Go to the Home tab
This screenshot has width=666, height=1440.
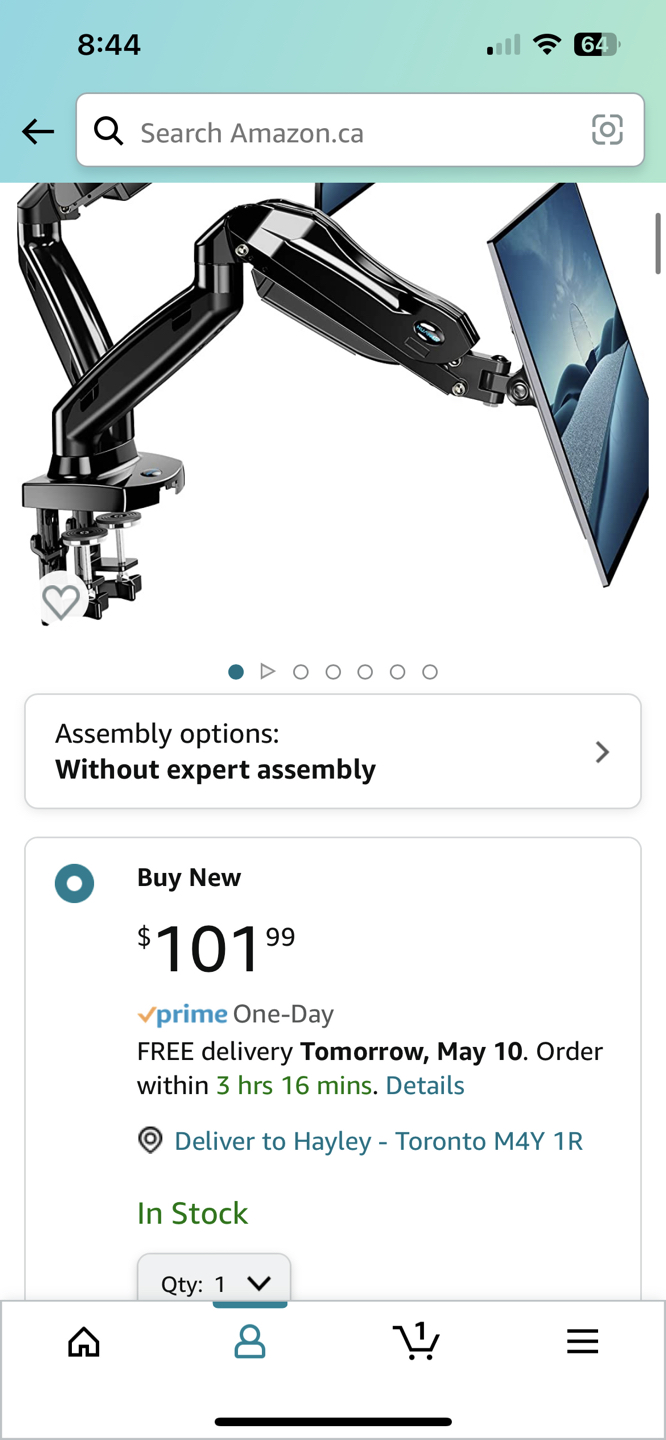(84, 1342)
